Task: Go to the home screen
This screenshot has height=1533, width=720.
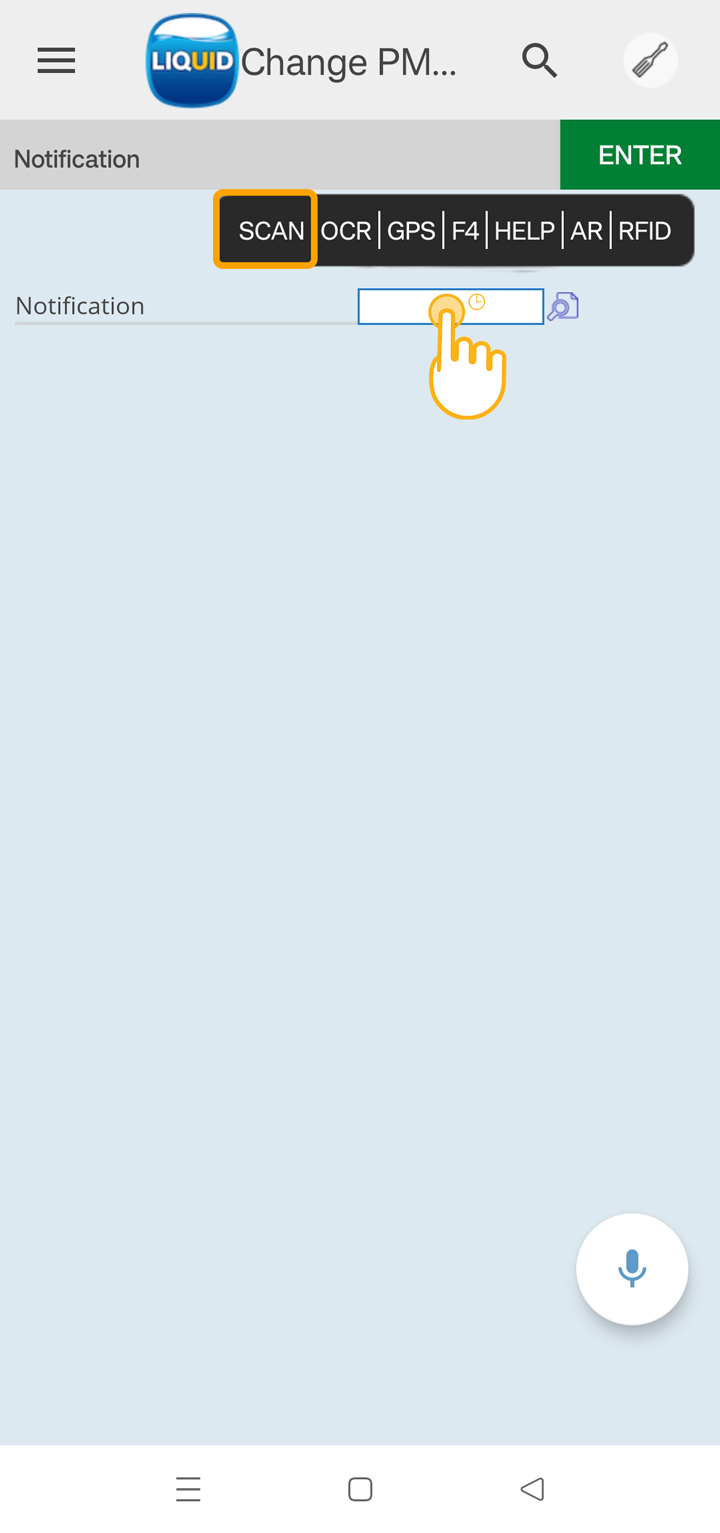Action: click(360, 1488)
